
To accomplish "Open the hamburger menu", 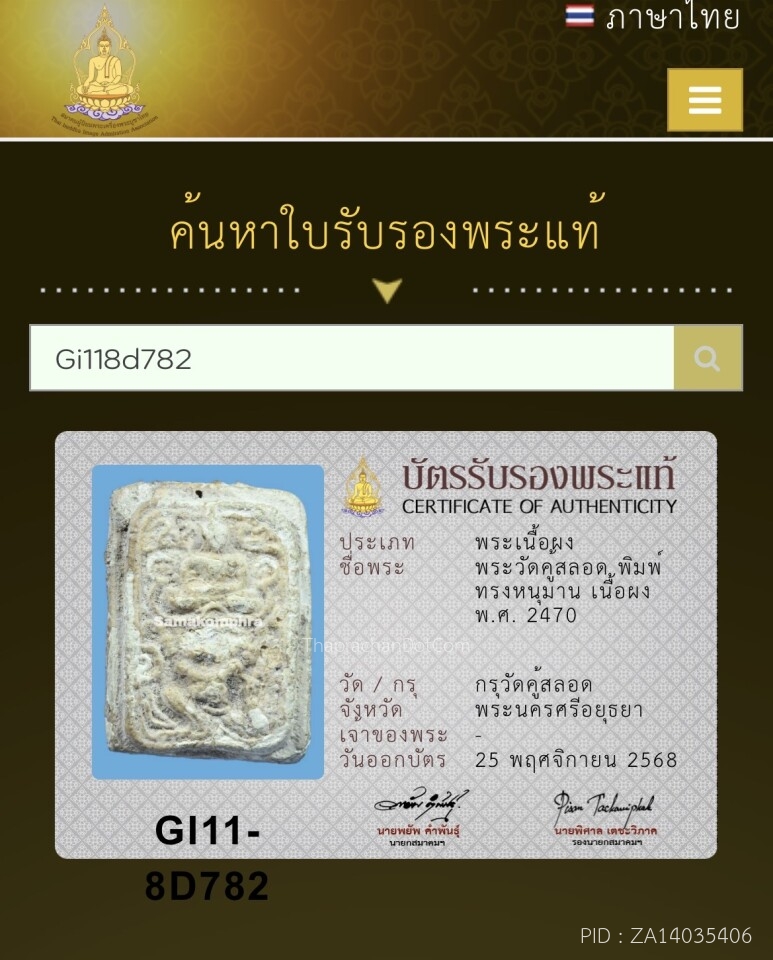I will [704, 100].
